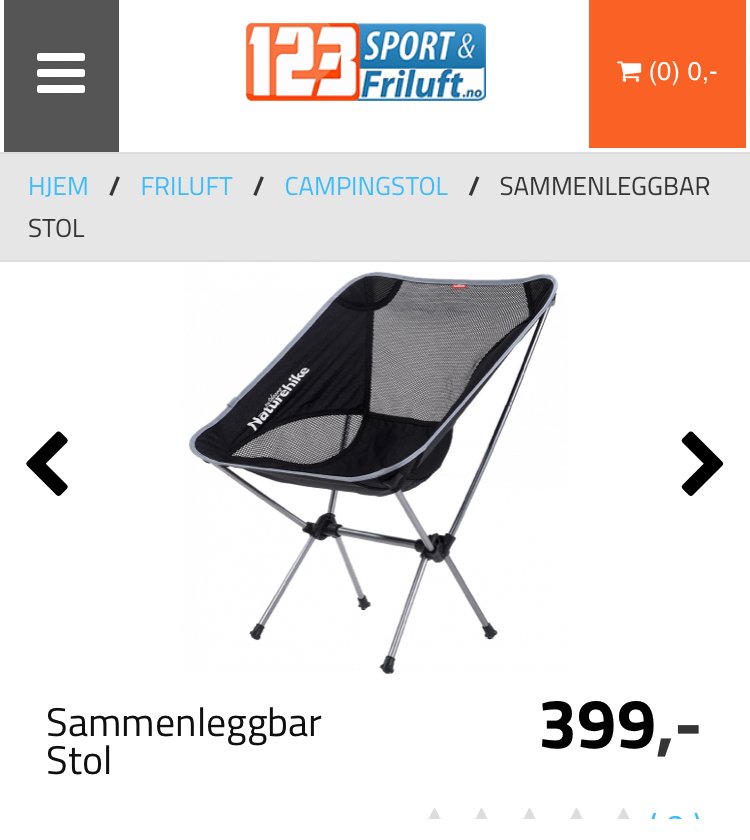This screenshot has width=750, height=840.
Task: Open the hamburger menu
Action: point(61,74)
